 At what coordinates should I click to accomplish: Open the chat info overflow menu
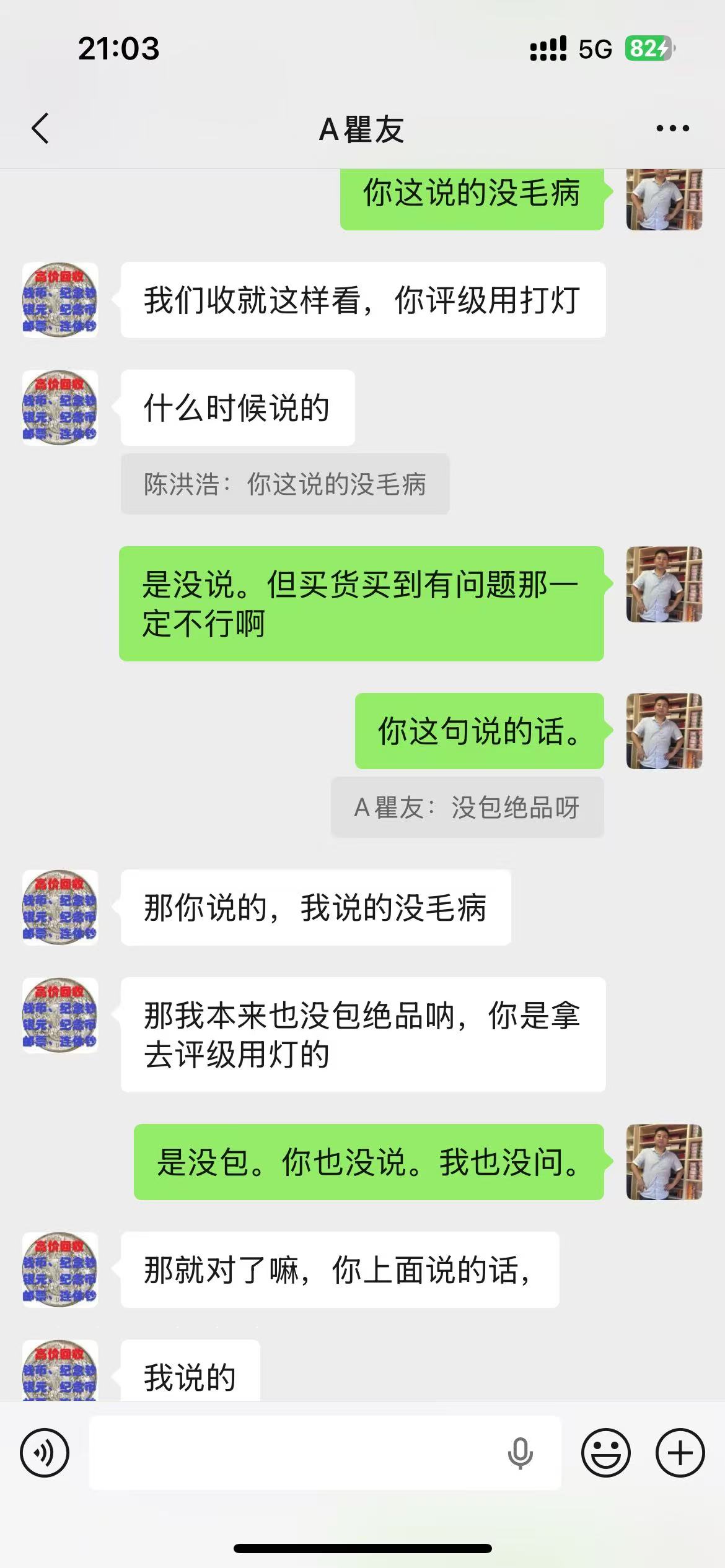coord(672,129)
